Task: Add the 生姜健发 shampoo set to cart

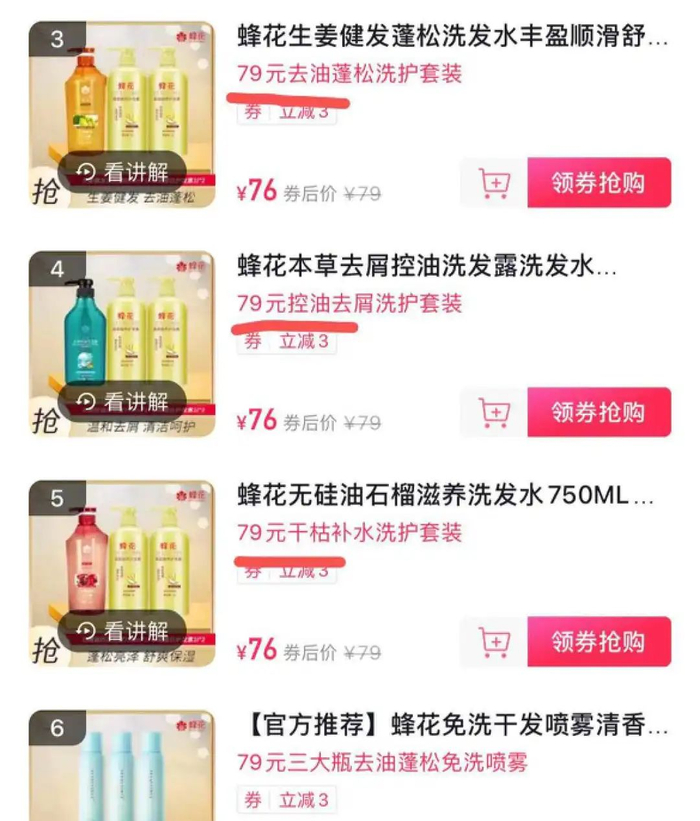Action: click(x=494, y=183)
